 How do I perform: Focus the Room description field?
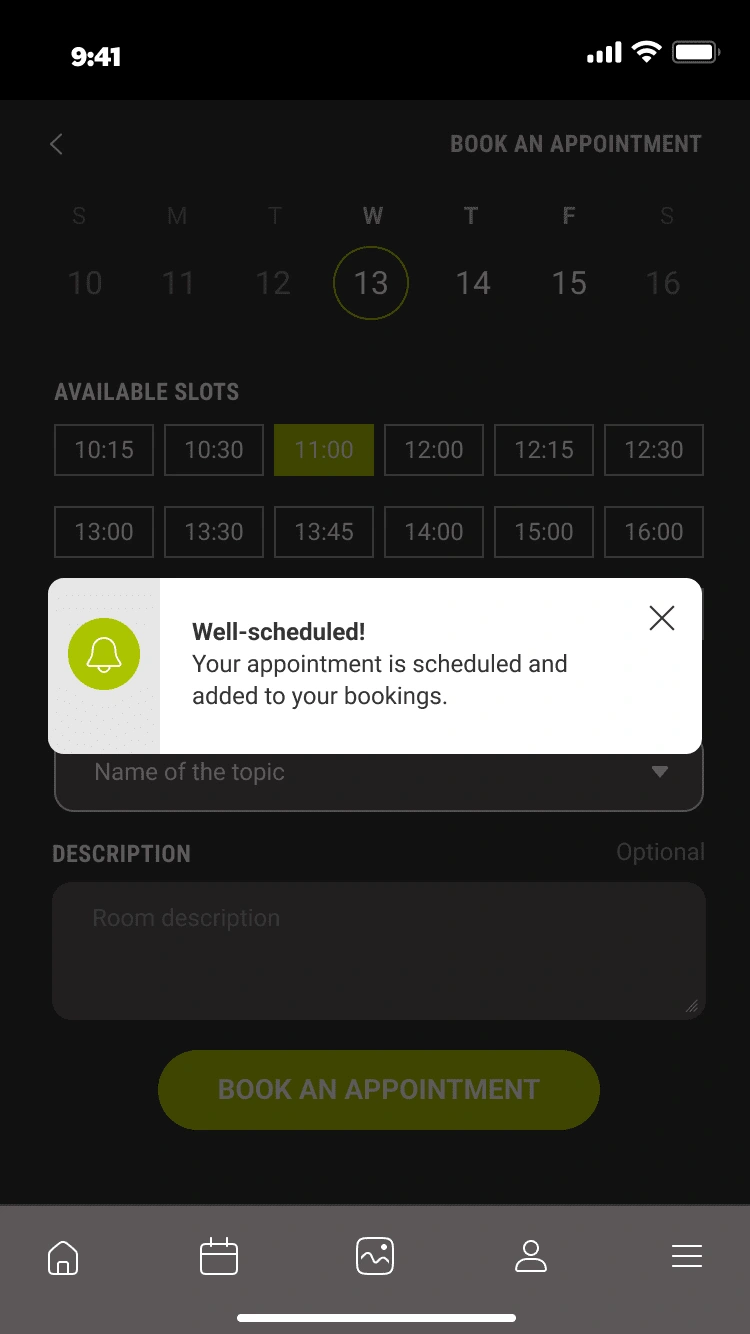click(379, 951)
